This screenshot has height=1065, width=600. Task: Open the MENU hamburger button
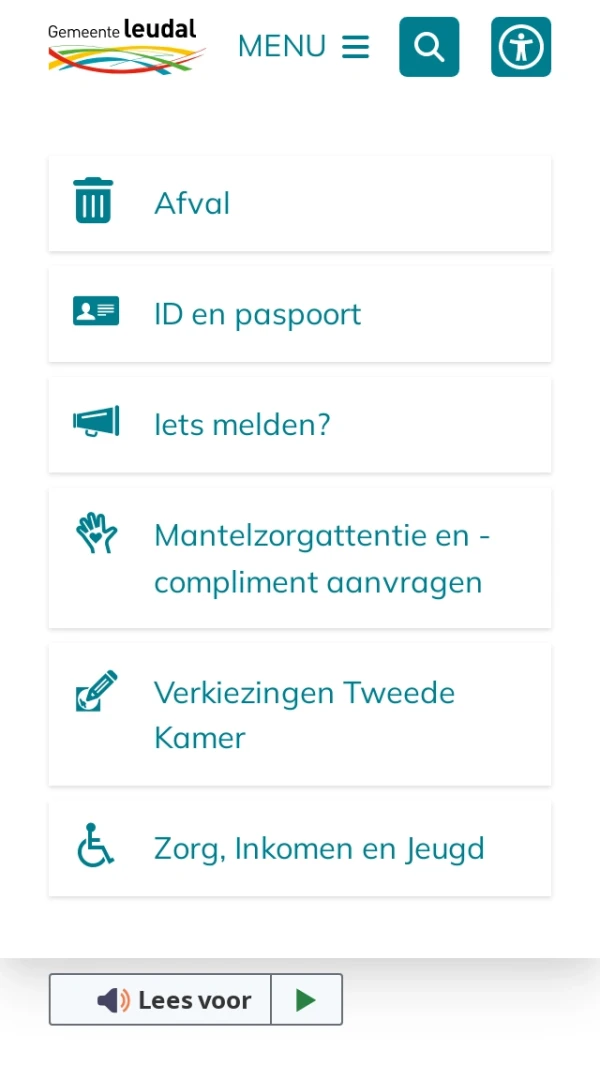303,47
